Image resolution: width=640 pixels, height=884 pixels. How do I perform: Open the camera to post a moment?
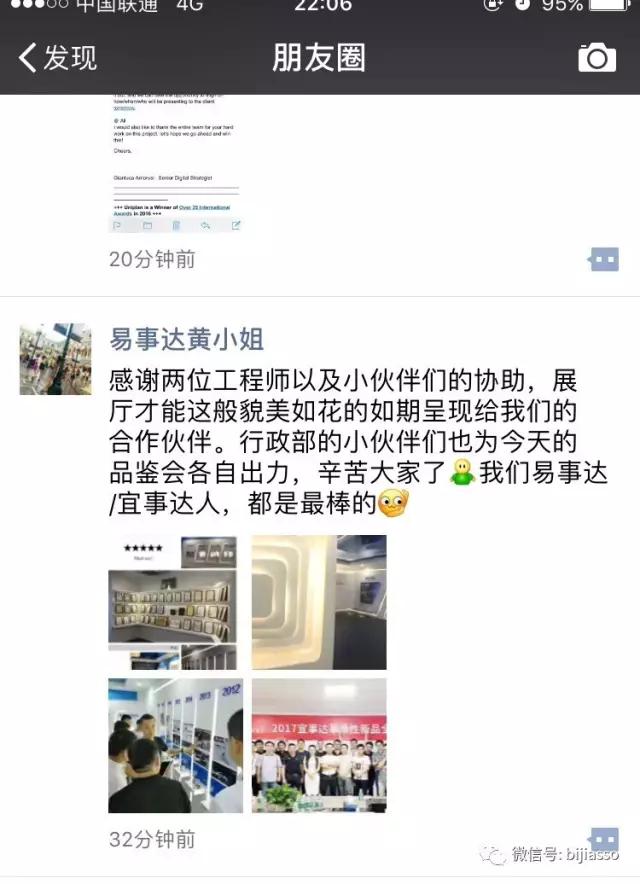[596, 58]
